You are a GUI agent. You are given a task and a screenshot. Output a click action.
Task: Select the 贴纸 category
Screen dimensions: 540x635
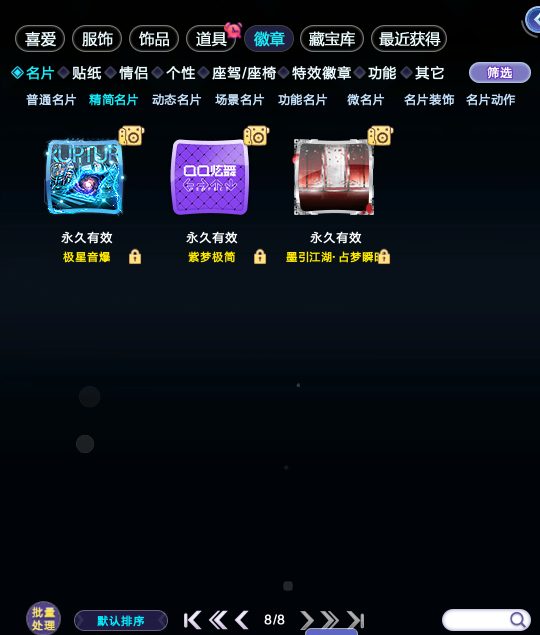[86, 73]
